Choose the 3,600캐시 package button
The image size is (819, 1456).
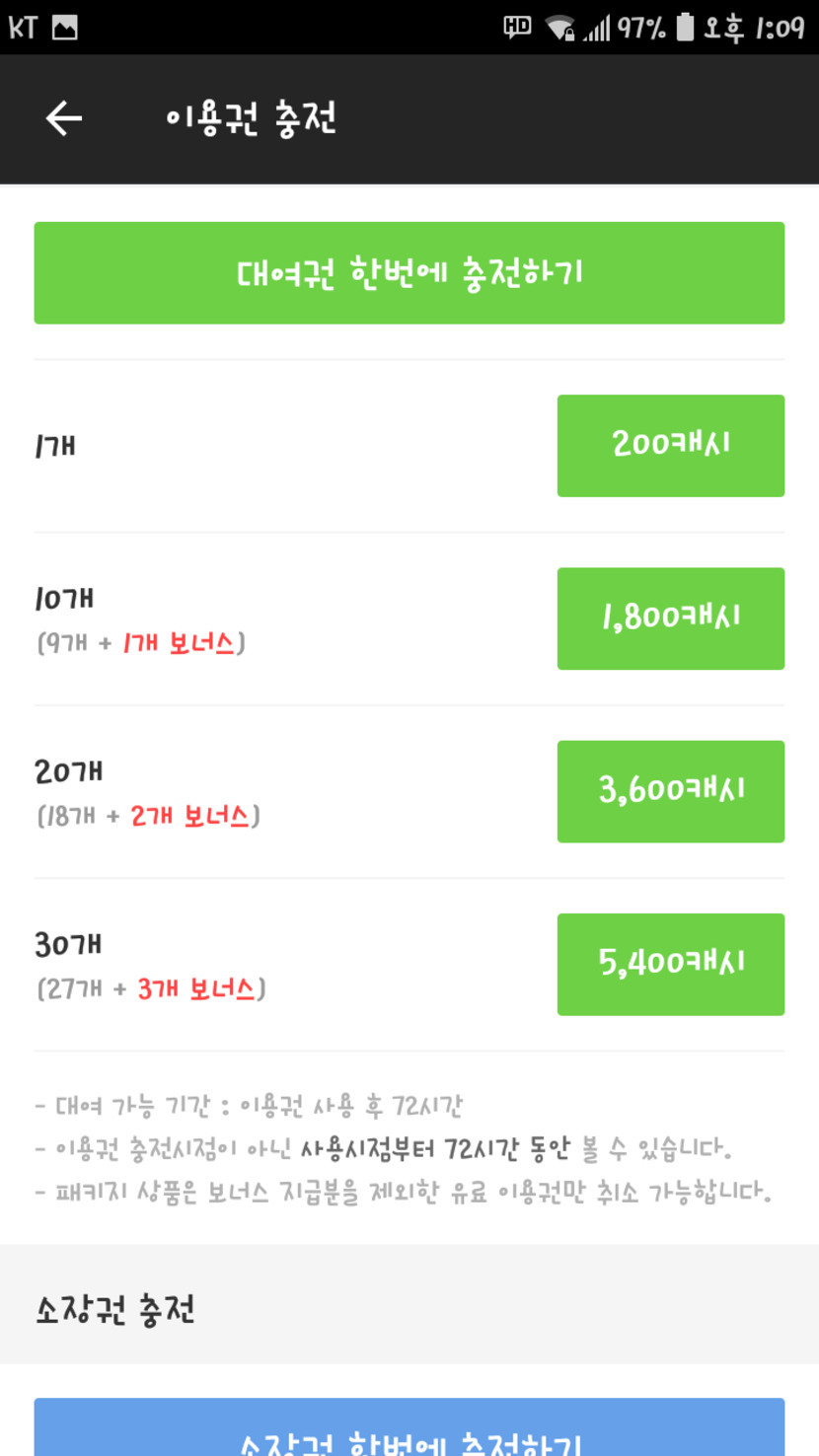(x=670, y=791)
